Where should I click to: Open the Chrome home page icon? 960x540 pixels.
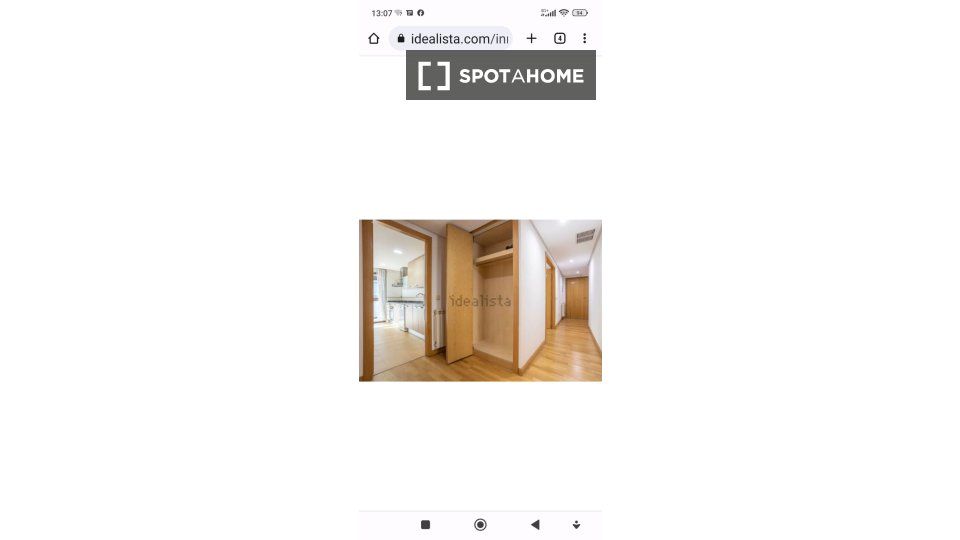coord(374,39)
